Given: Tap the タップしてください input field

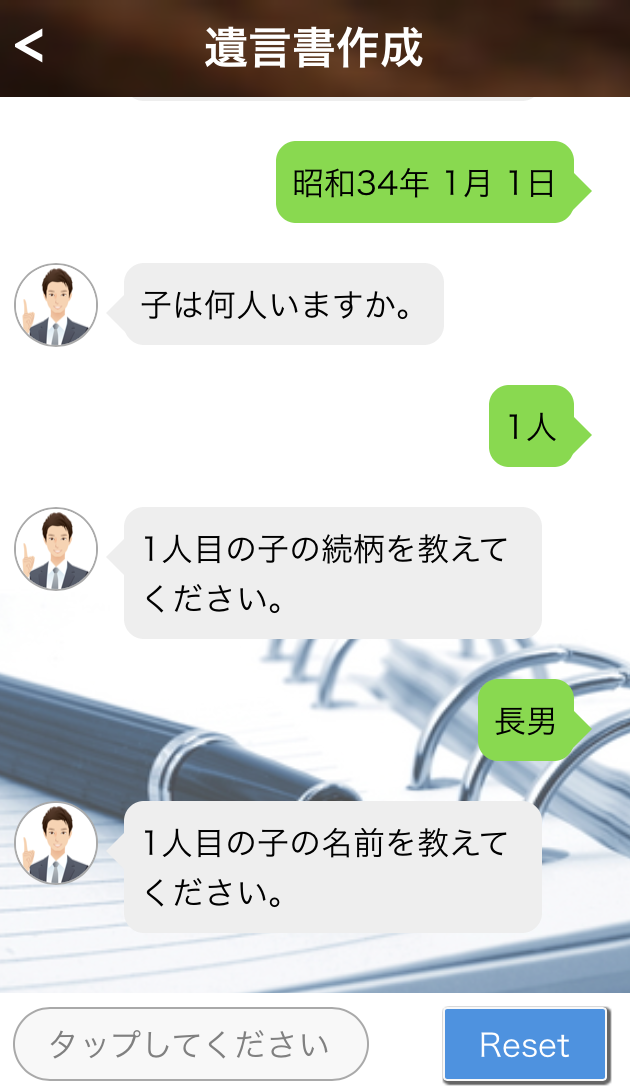Looking at the screenshot, I should pos(191,1044).
